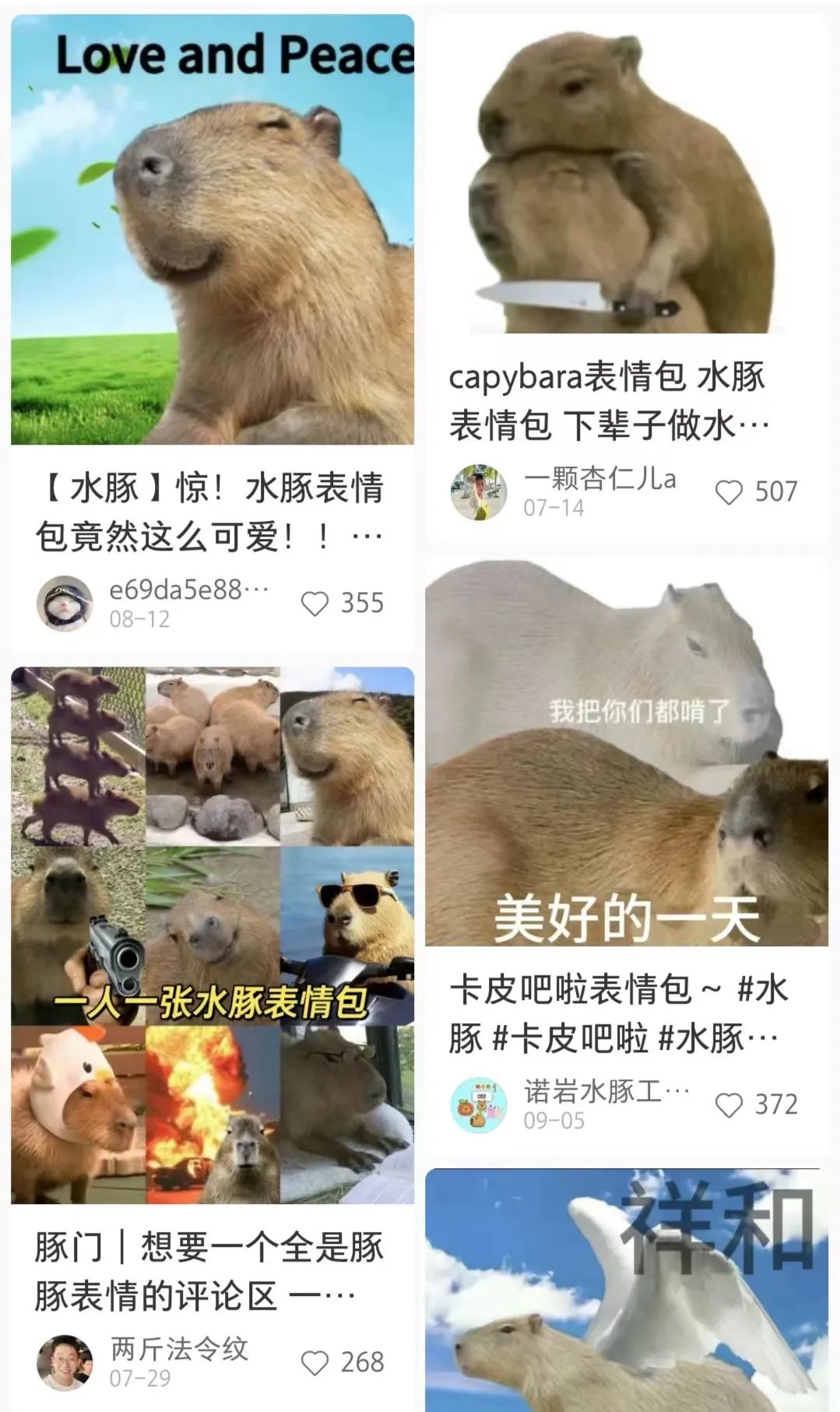Like the post by 两斤法令纹
The width and height of the screenshot is (840, 1412).
coord(315,1363)
